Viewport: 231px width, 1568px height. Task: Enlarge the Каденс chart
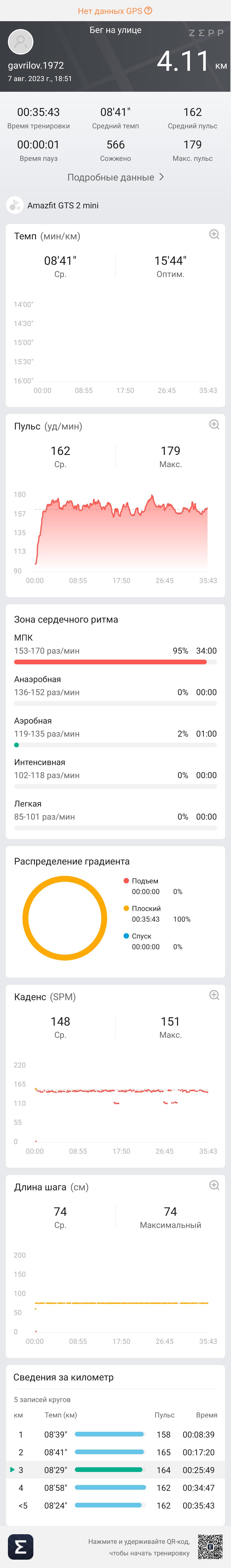(214, 995)
